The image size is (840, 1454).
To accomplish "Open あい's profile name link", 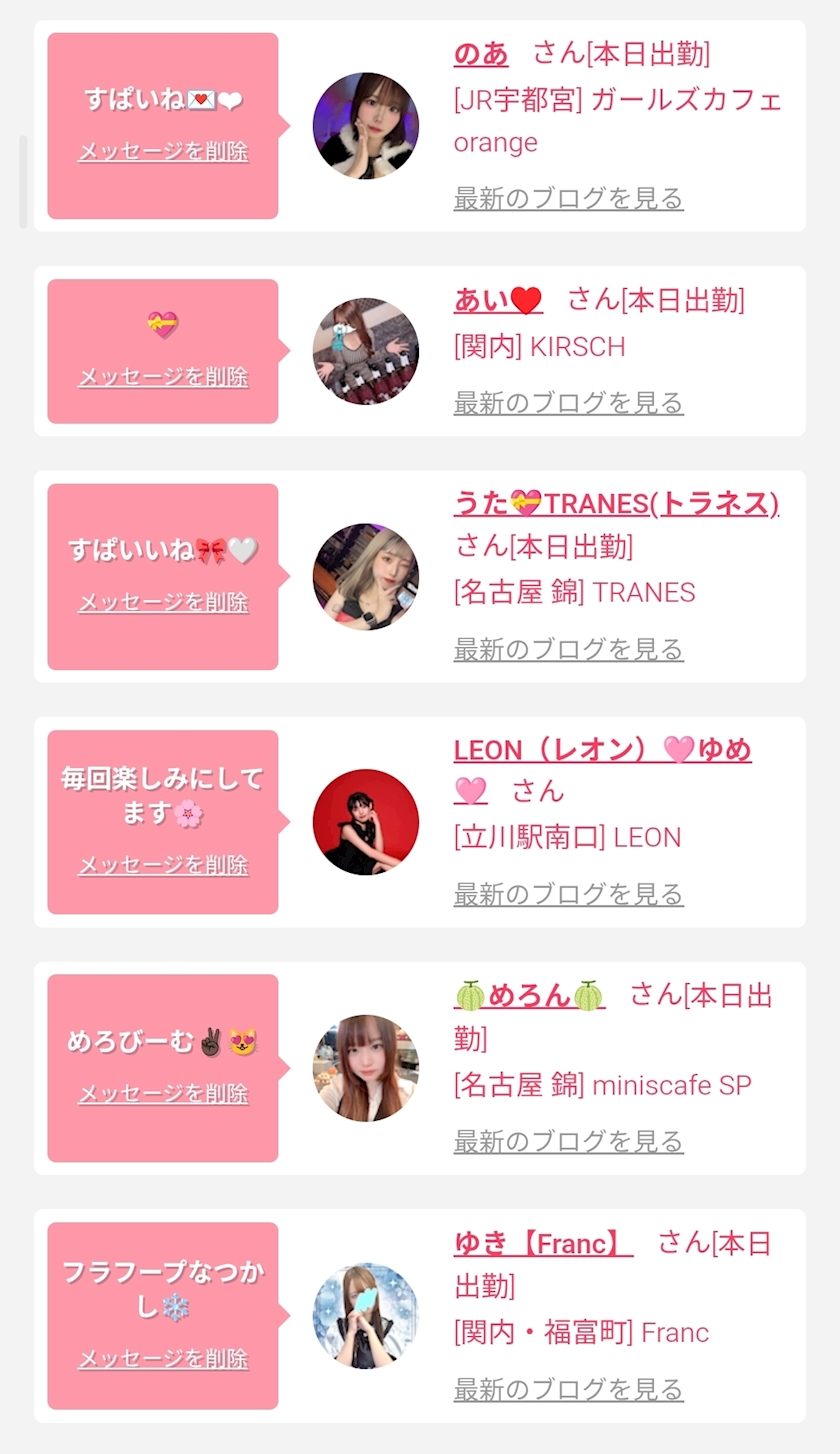I will point(498,299).
